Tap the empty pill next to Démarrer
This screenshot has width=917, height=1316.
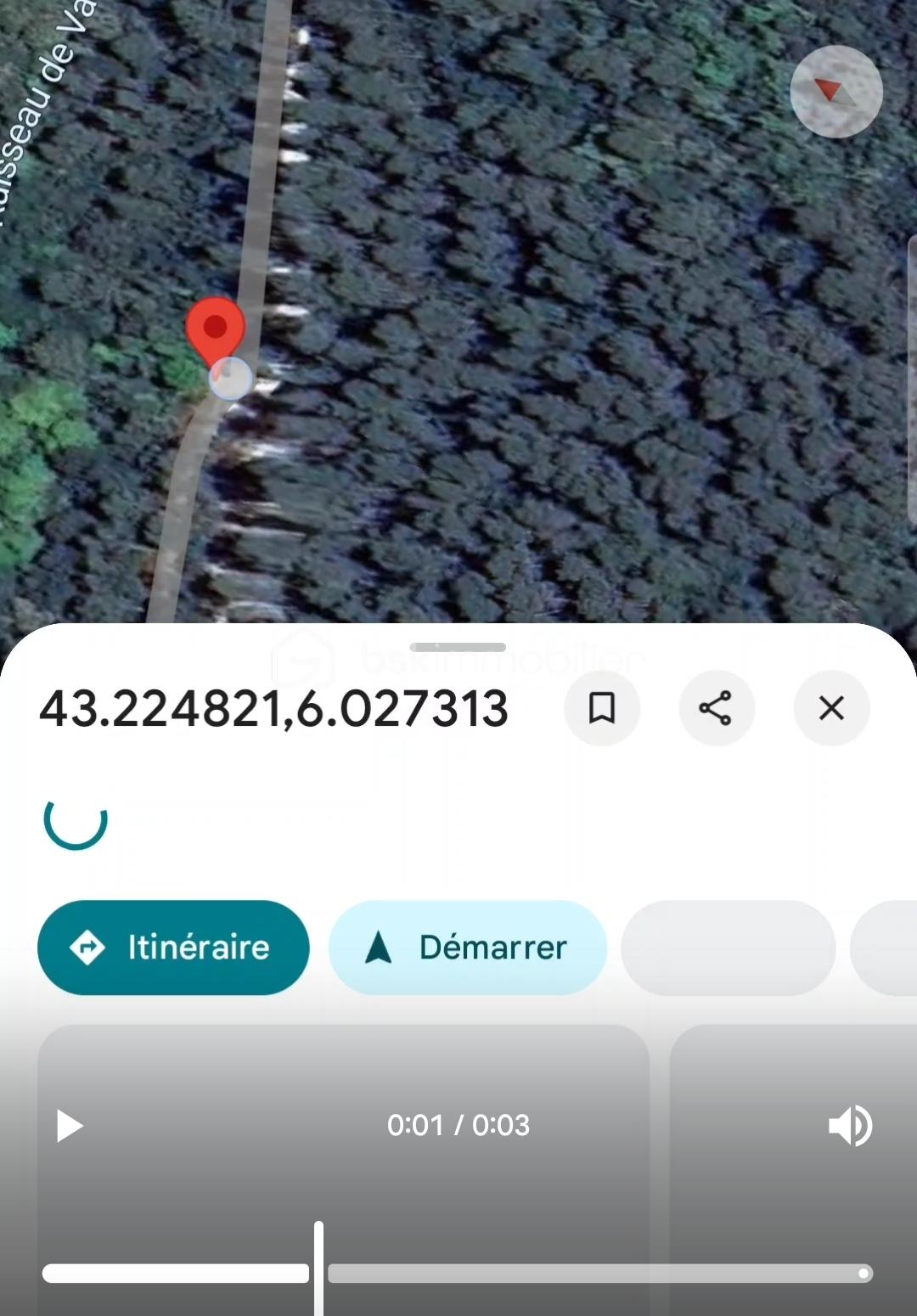[727, 948]
